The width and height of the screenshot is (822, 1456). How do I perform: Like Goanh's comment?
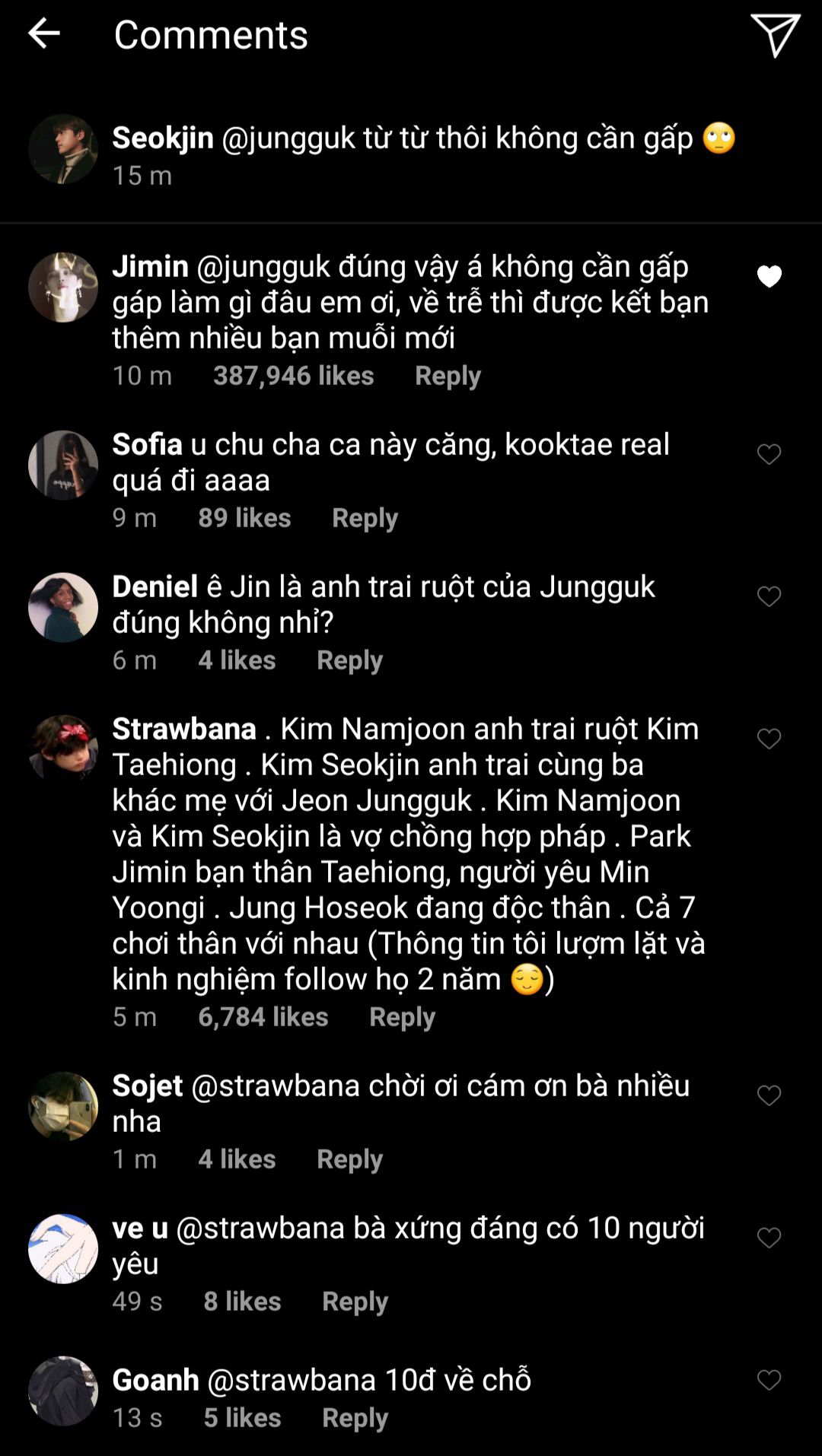769,1380
